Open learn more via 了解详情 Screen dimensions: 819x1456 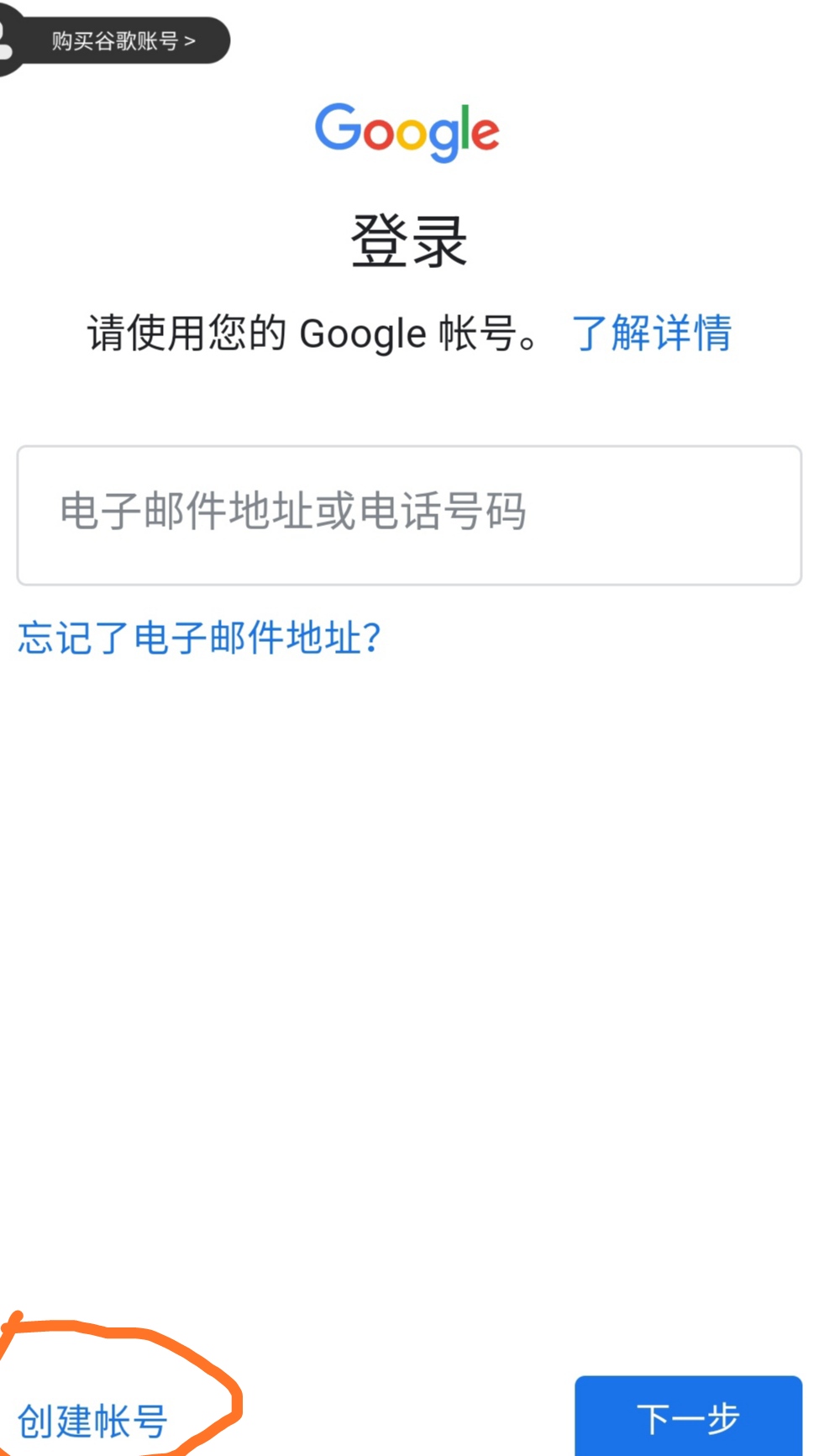(x=653, y=333)
